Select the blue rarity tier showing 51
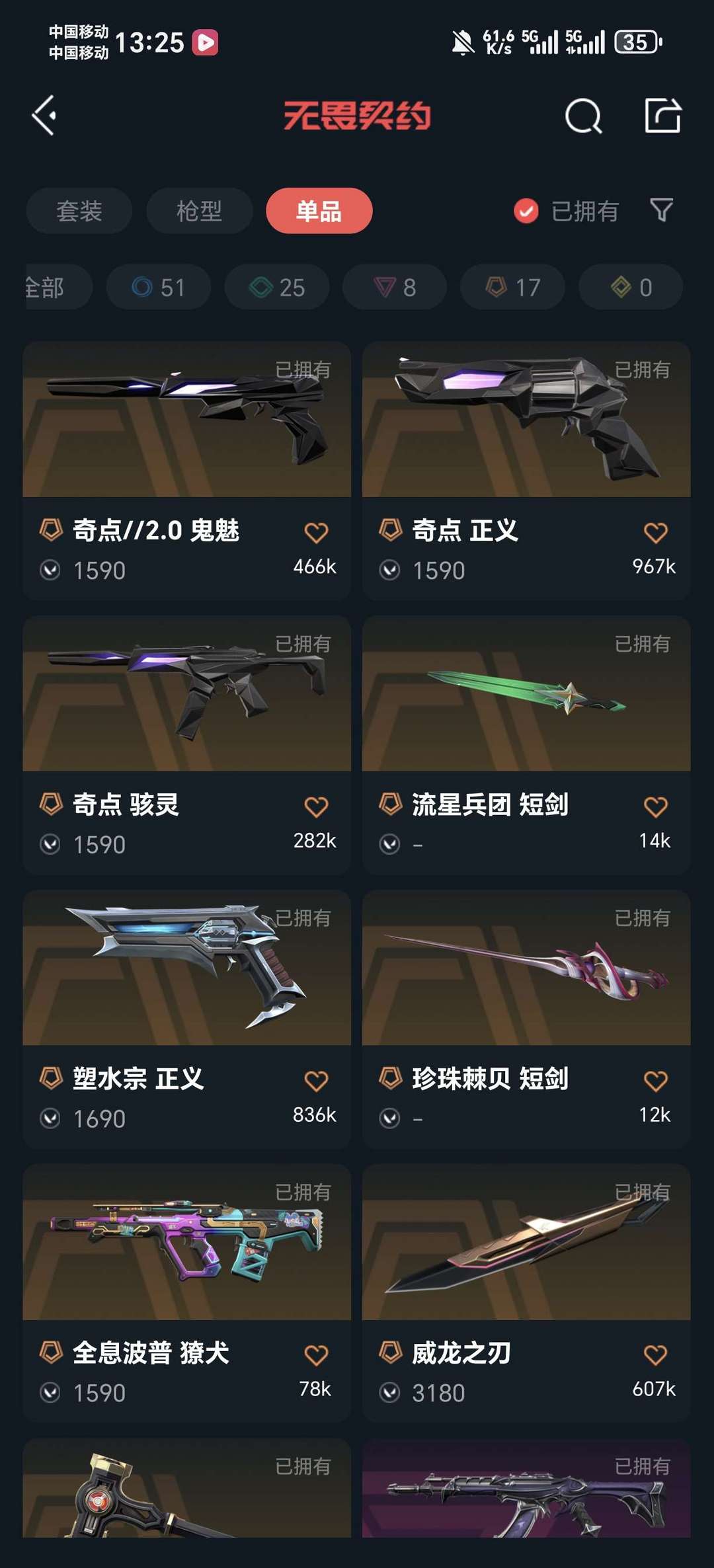The height and width of the screenshot is (1568, 714). click(157, 287)
